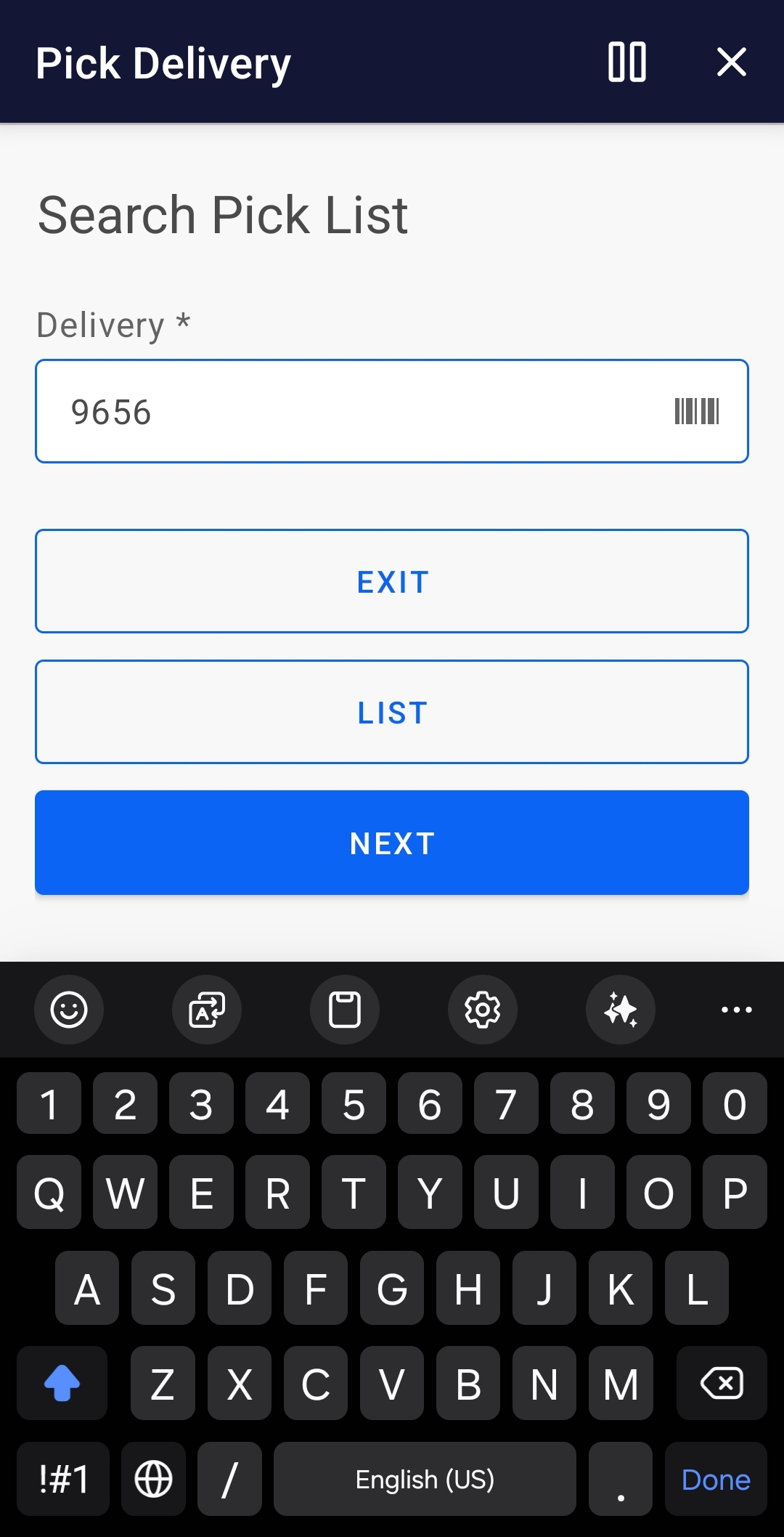
Task: Select the Pick Delivery title bar
Action: pyautogui.click(x=162, y=62)
